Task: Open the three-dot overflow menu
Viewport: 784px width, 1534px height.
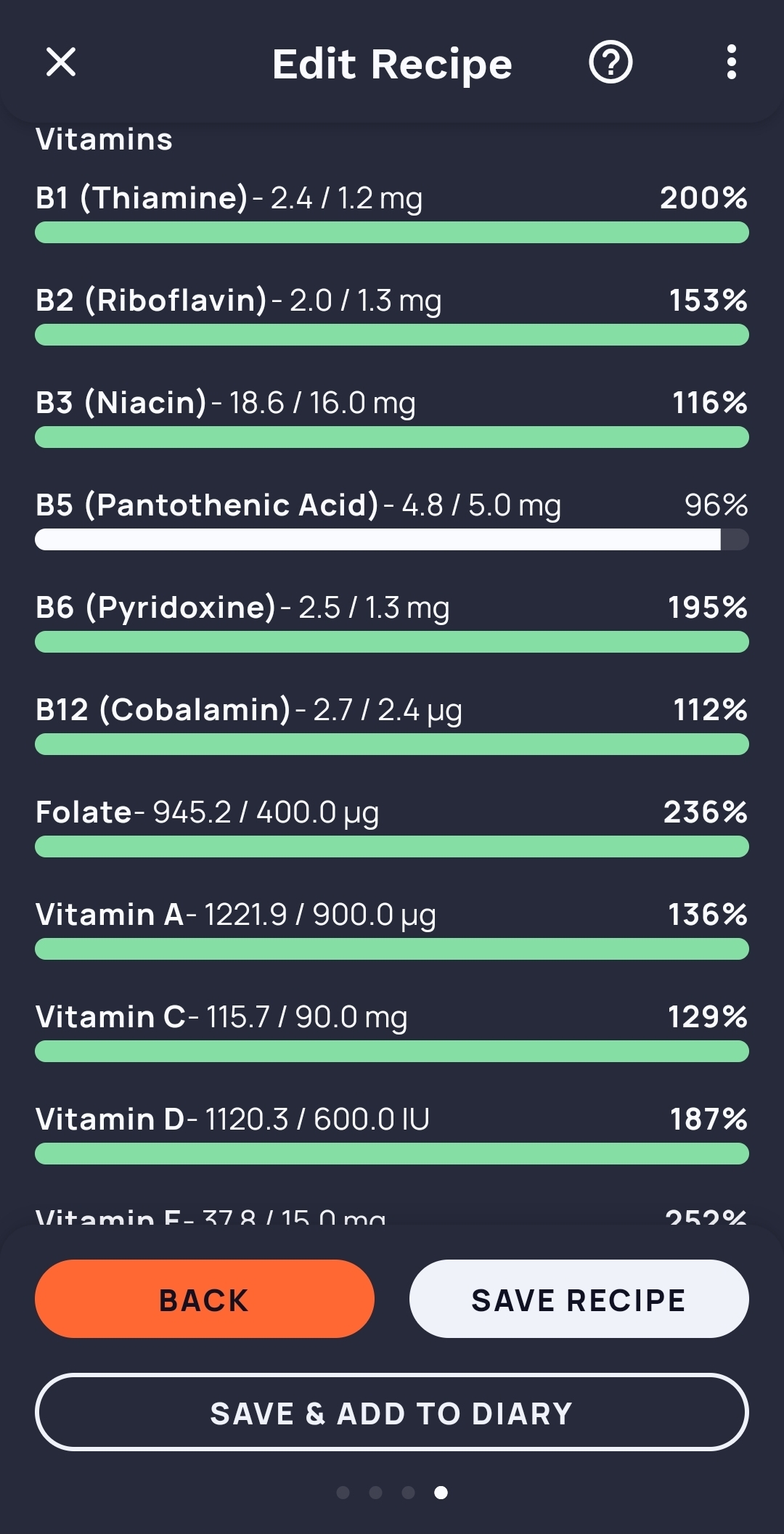Action: click(731, 62)
